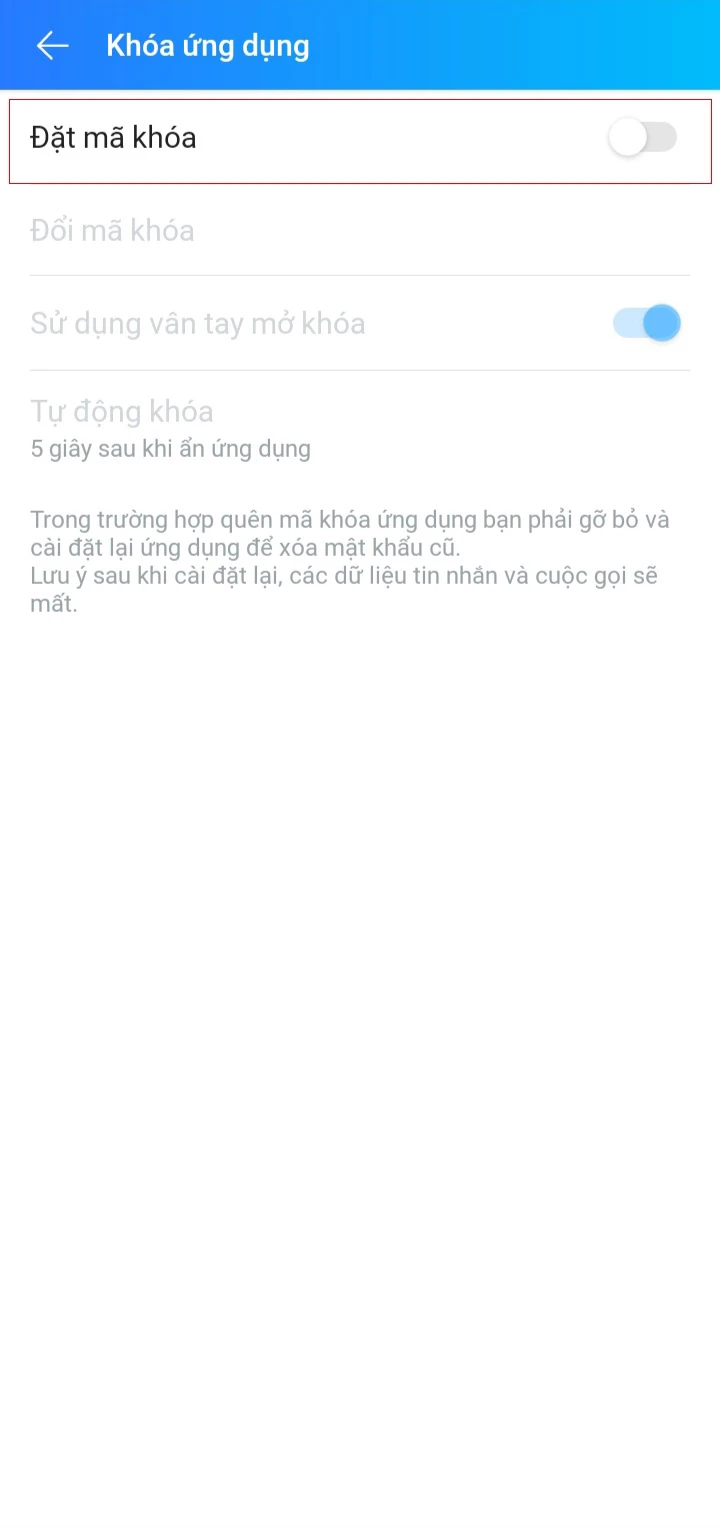Screen dimensions: 720x1527
Task: Tap the Đặt mã khóa row label
Action: tap(113, 138)
